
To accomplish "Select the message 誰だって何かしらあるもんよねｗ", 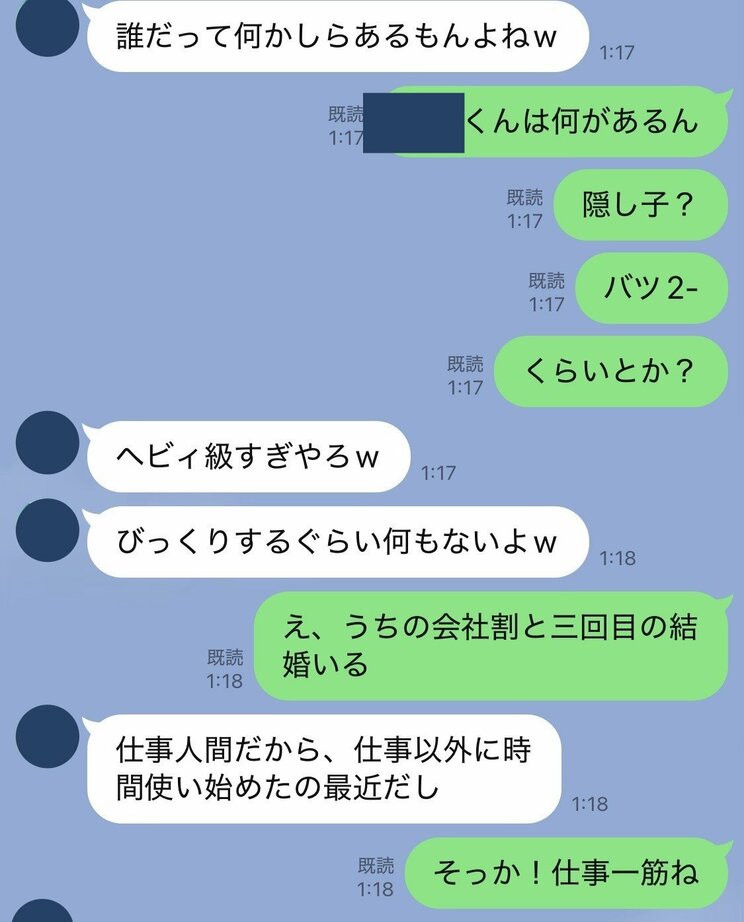I will click(340, 34).
